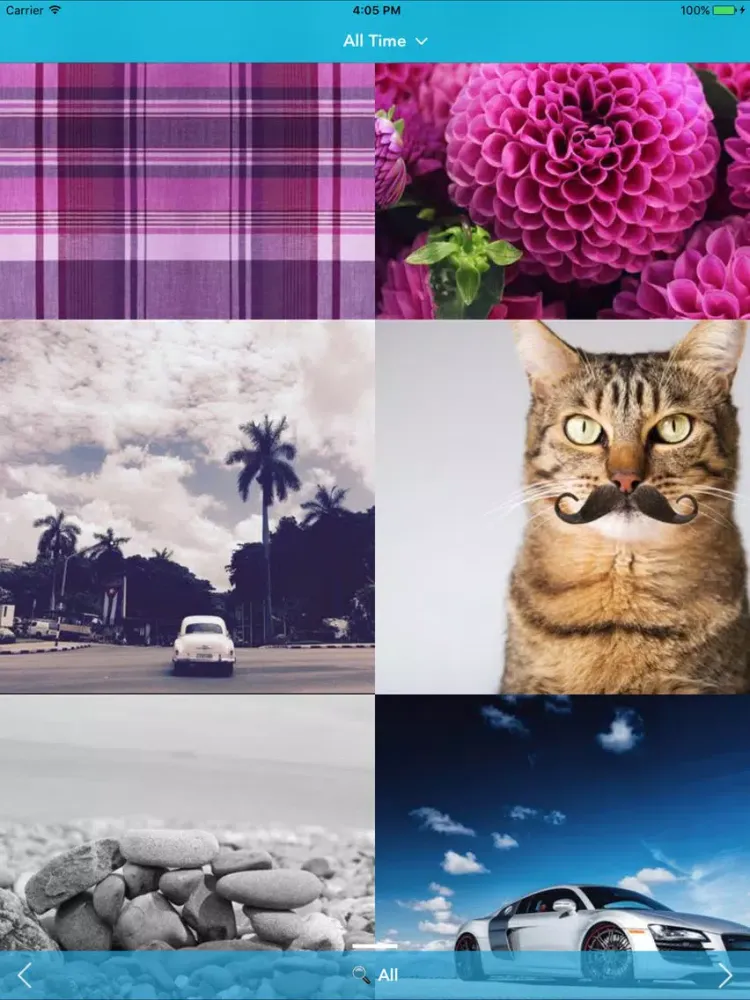750x1000 pixels.
Task: Open the pink dahlia flower wallpaper
Action: click(563, 190)
